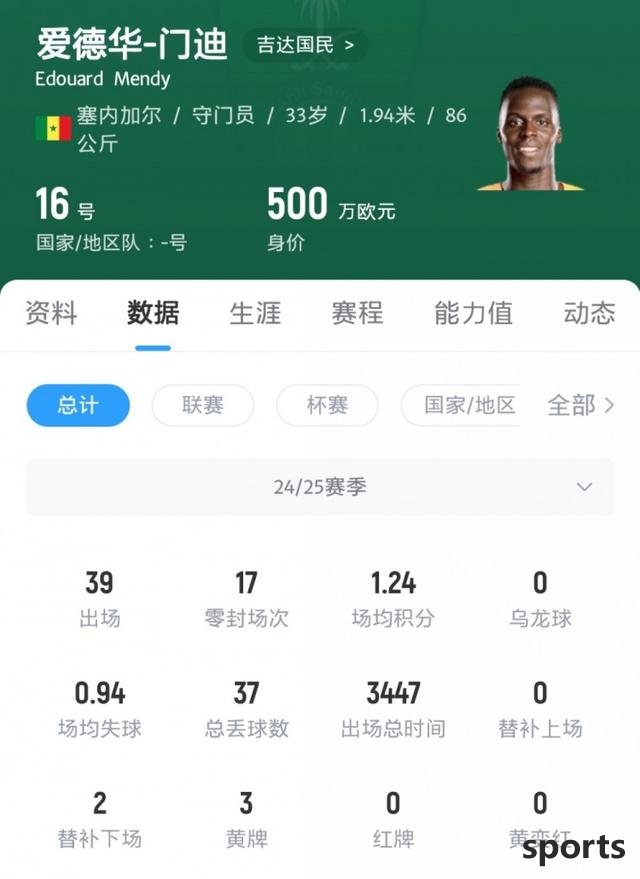Switch to the 资料 tab
The image size is (640, 879).
[x=51, y=313]
